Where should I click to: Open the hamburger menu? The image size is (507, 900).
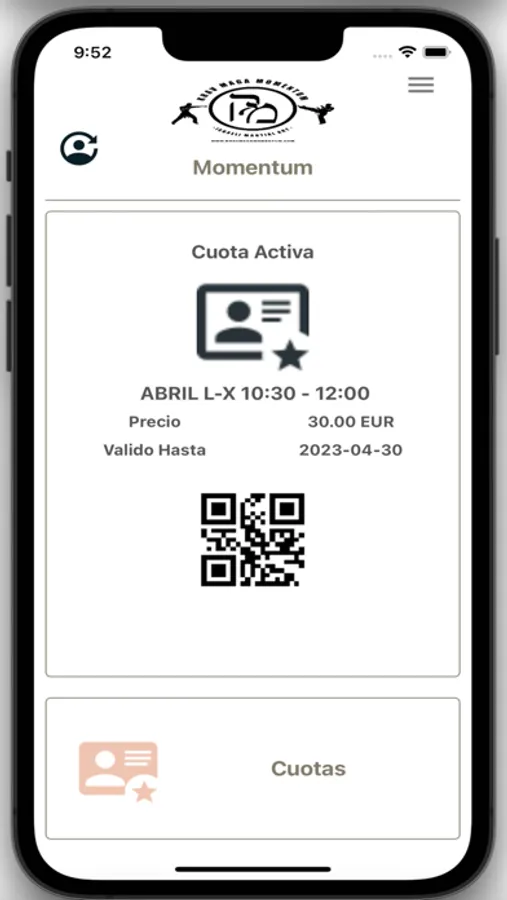coord(421,85)
